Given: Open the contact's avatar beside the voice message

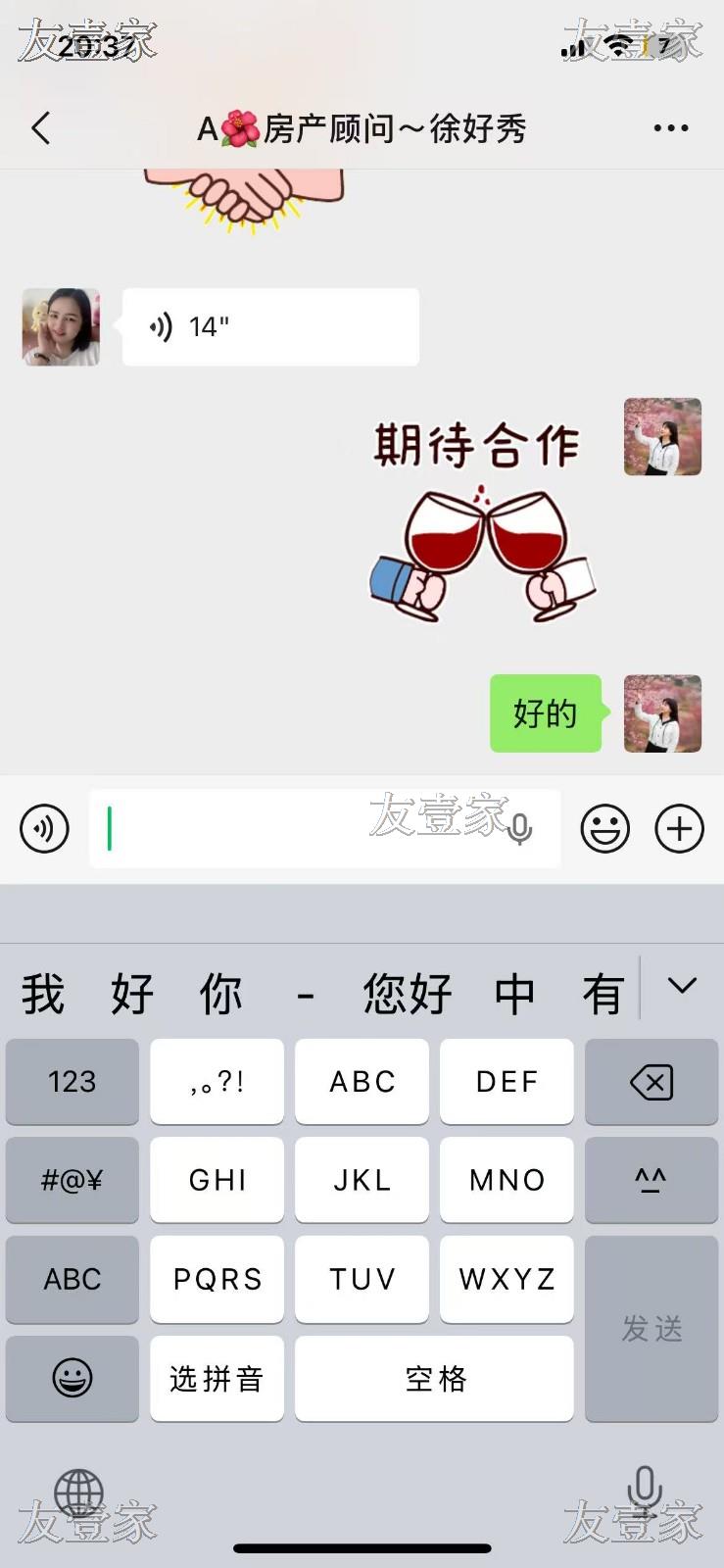Looking at the screenshot, I should point(61,327).
